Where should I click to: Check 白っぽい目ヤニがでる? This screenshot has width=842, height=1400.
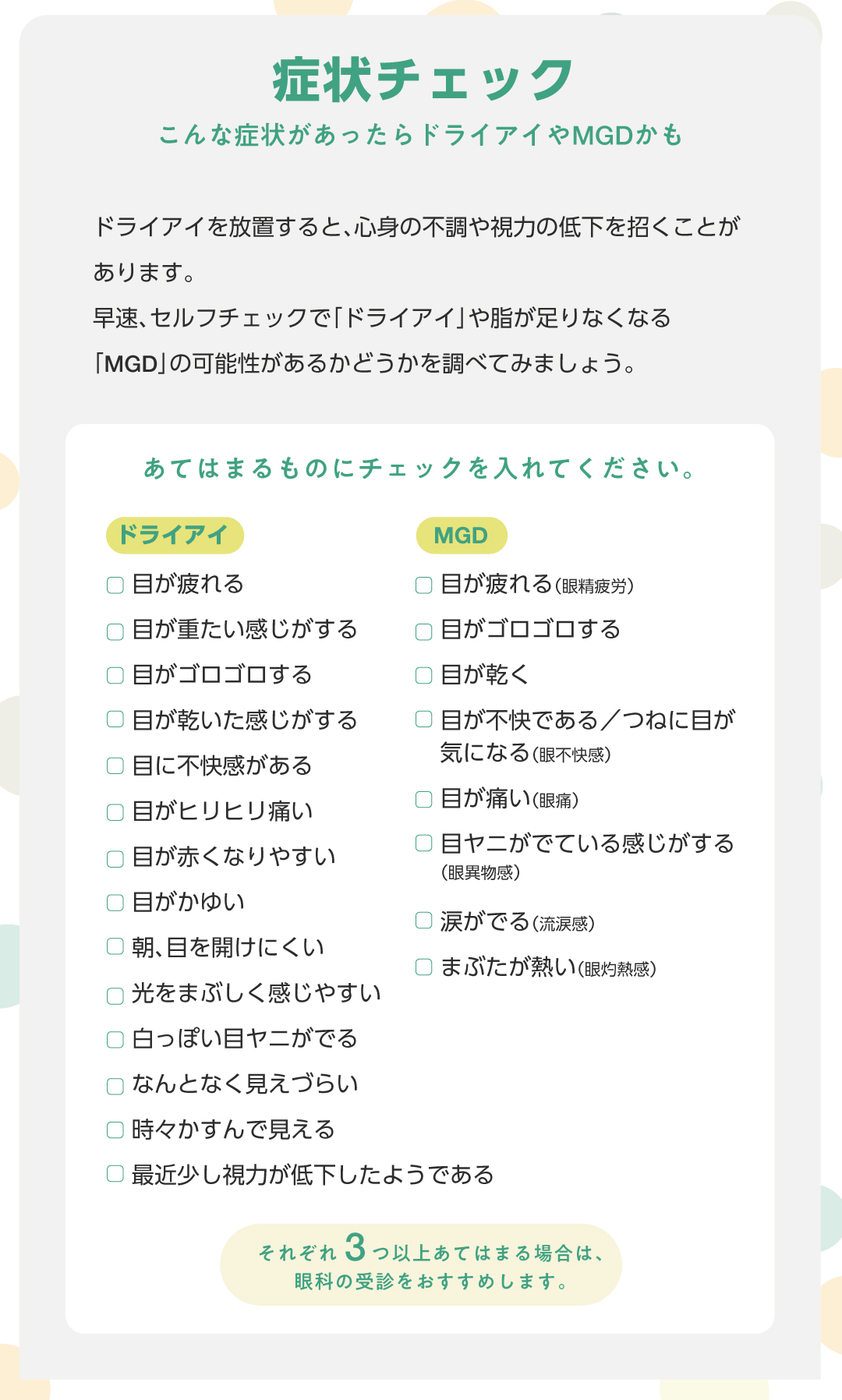pos(115,1039)
